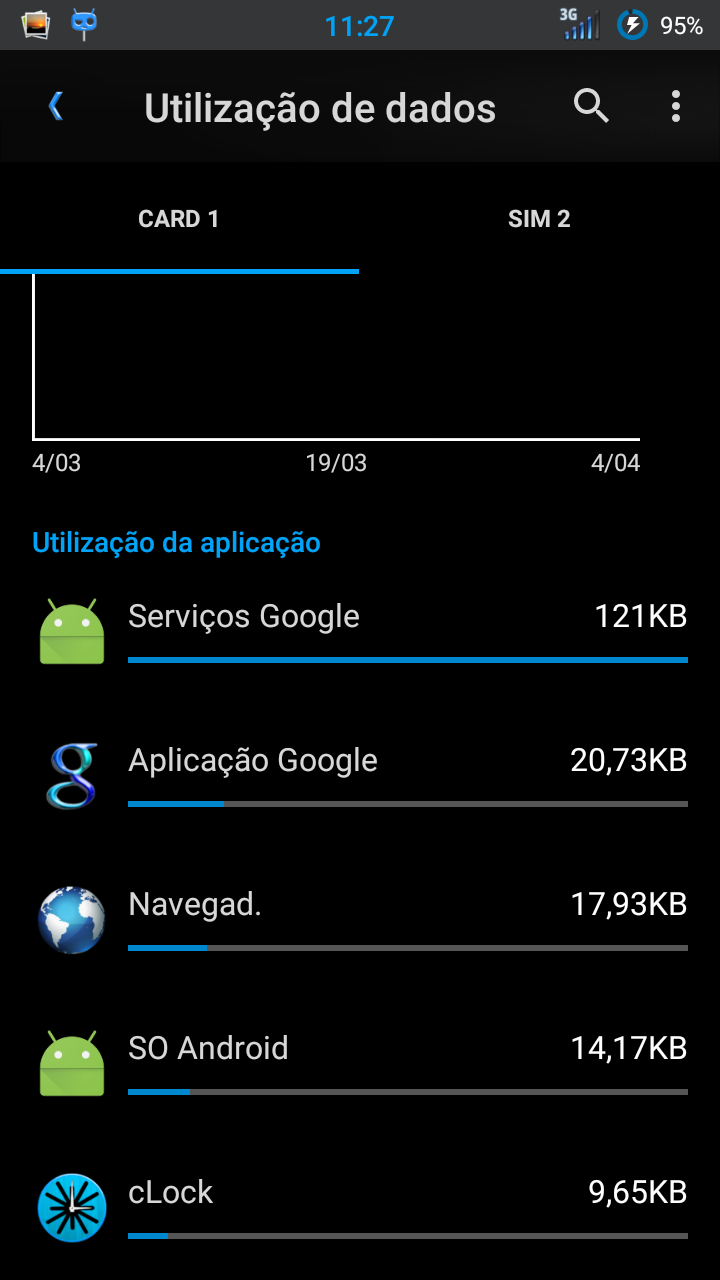Open Serviços Google data usage details

[x=360, y=631]
